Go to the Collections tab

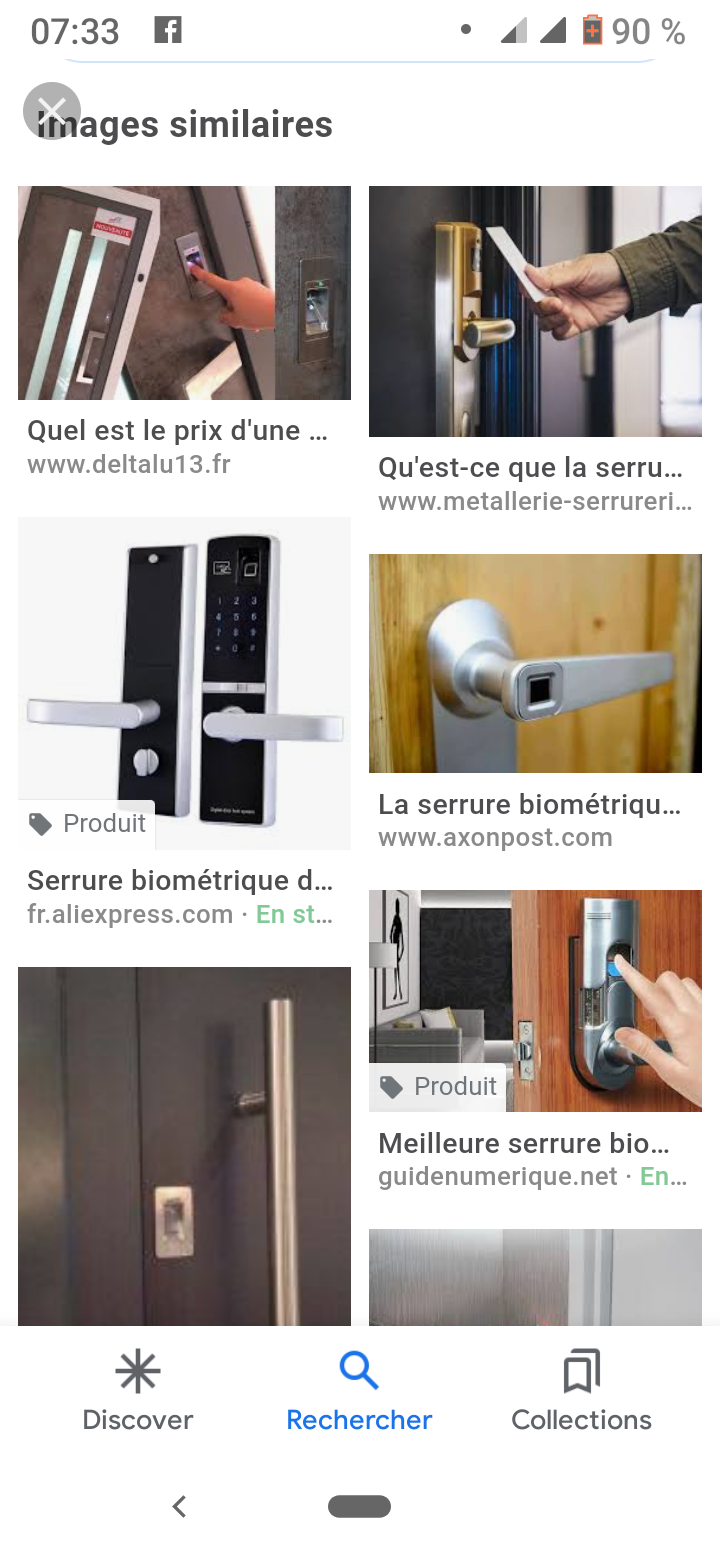tap(581, 1390)
